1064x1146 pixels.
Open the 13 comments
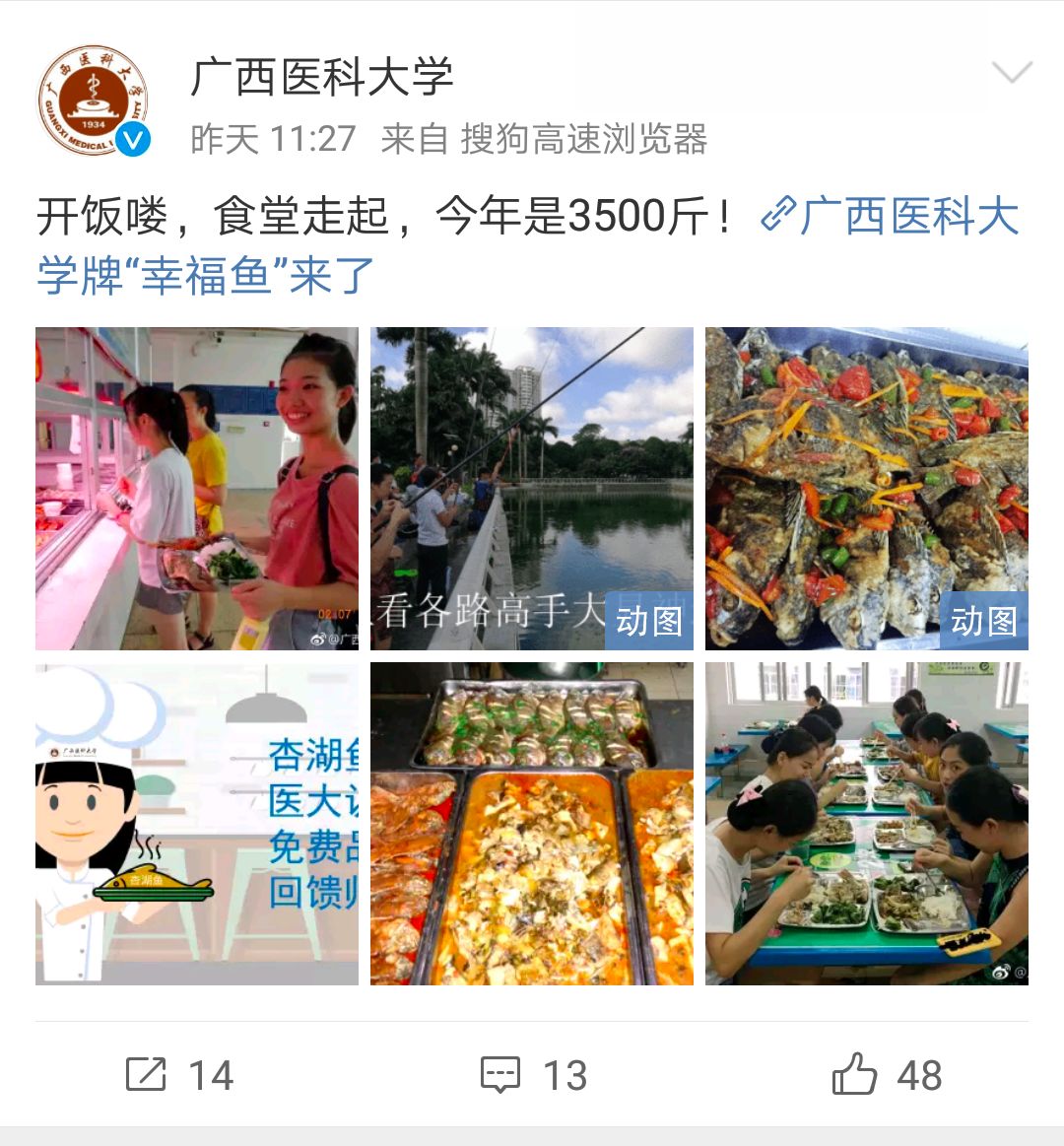[533, 1075]
